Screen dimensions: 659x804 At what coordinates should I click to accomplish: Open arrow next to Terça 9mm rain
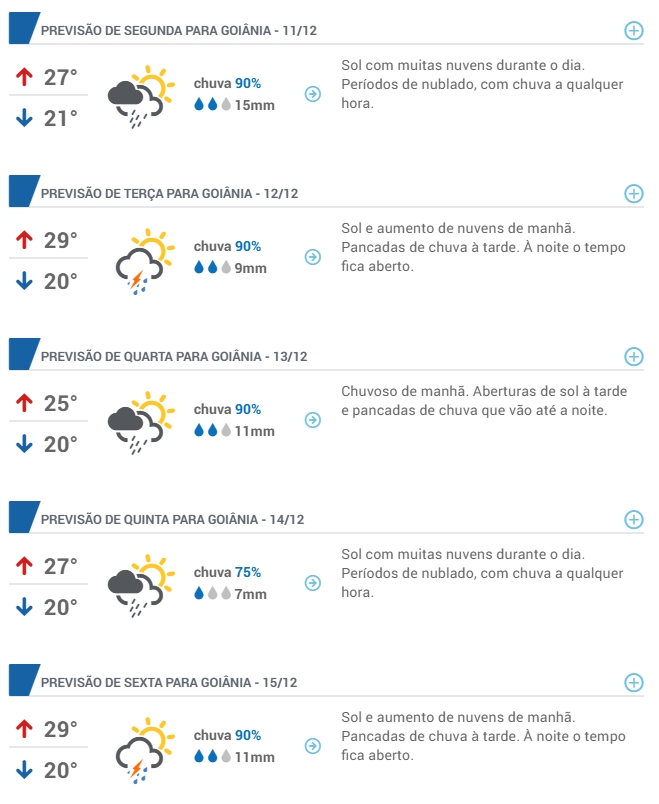[x=313, y=257]
